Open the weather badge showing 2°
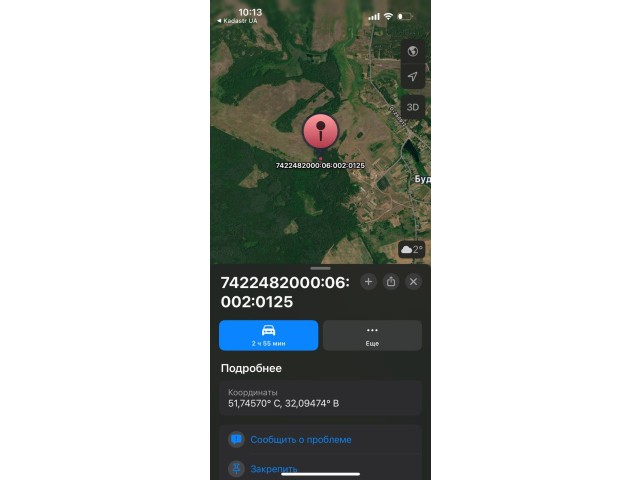Screen dimensions: 640x480 click(412, 249)
